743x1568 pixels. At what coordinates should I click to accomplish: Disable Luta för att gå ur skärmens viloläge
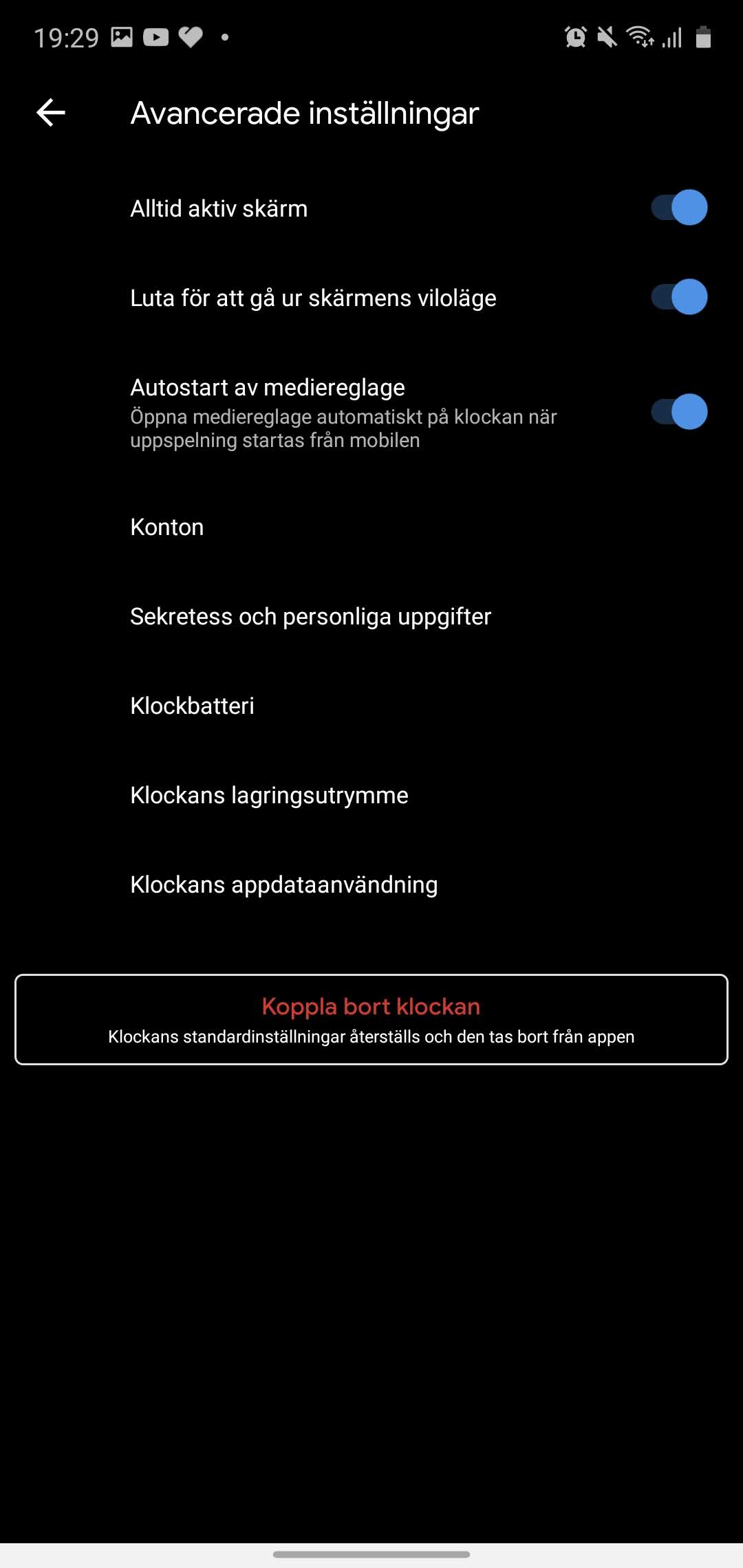pyautogui.click(x=678, y=297)
